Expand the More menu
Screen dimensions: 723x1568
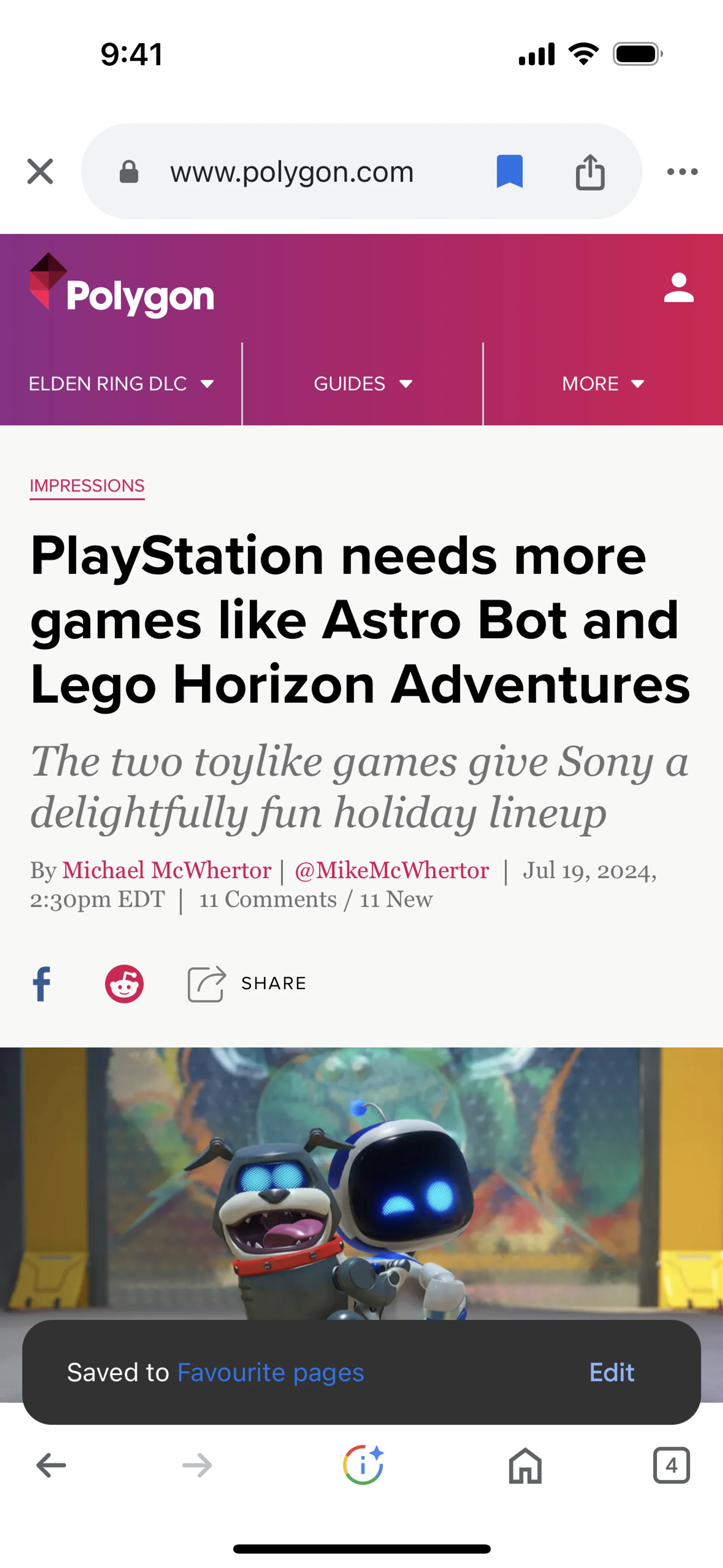(602, 384)
